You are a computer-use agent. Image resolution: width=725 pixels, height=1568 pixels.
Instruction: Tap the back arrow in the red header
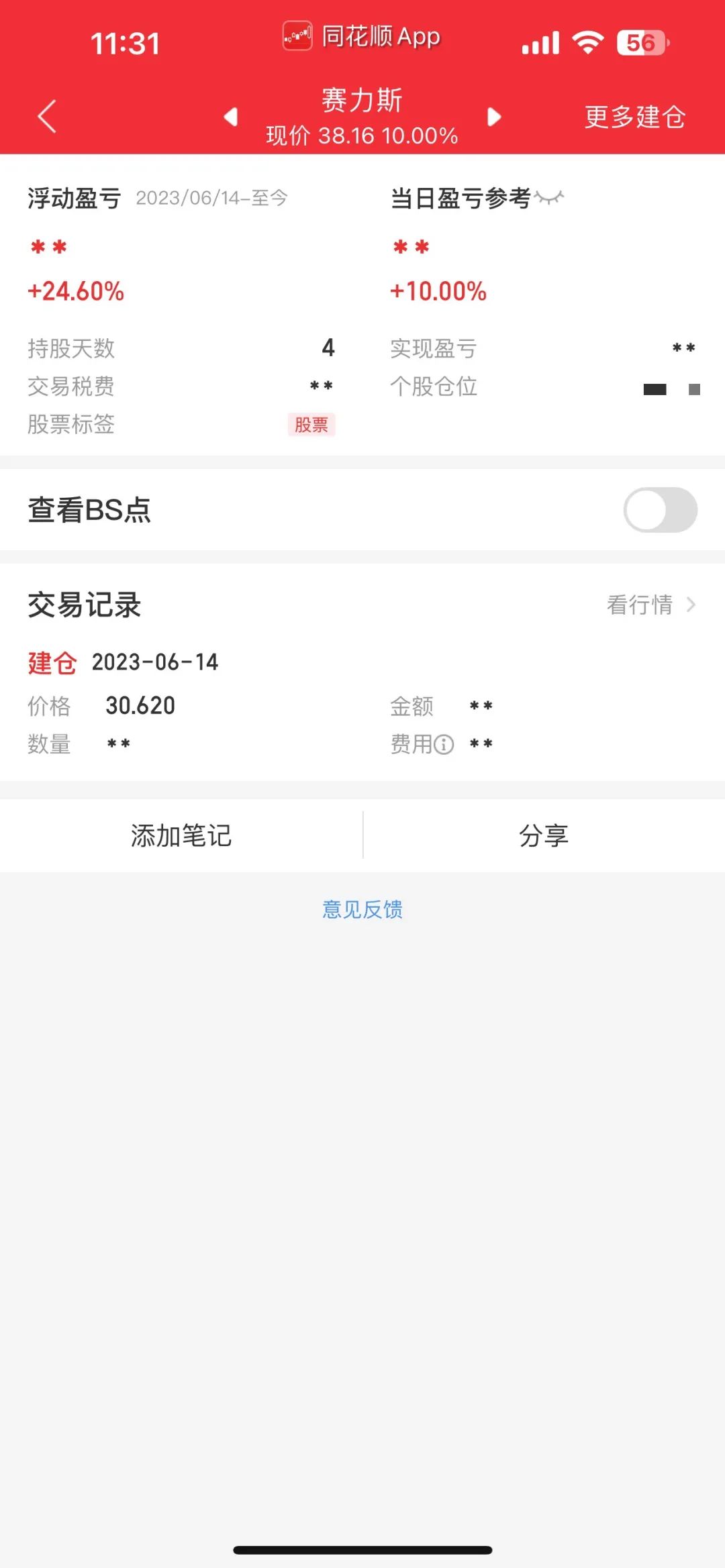pyautogui.click(x=46, y=115)
